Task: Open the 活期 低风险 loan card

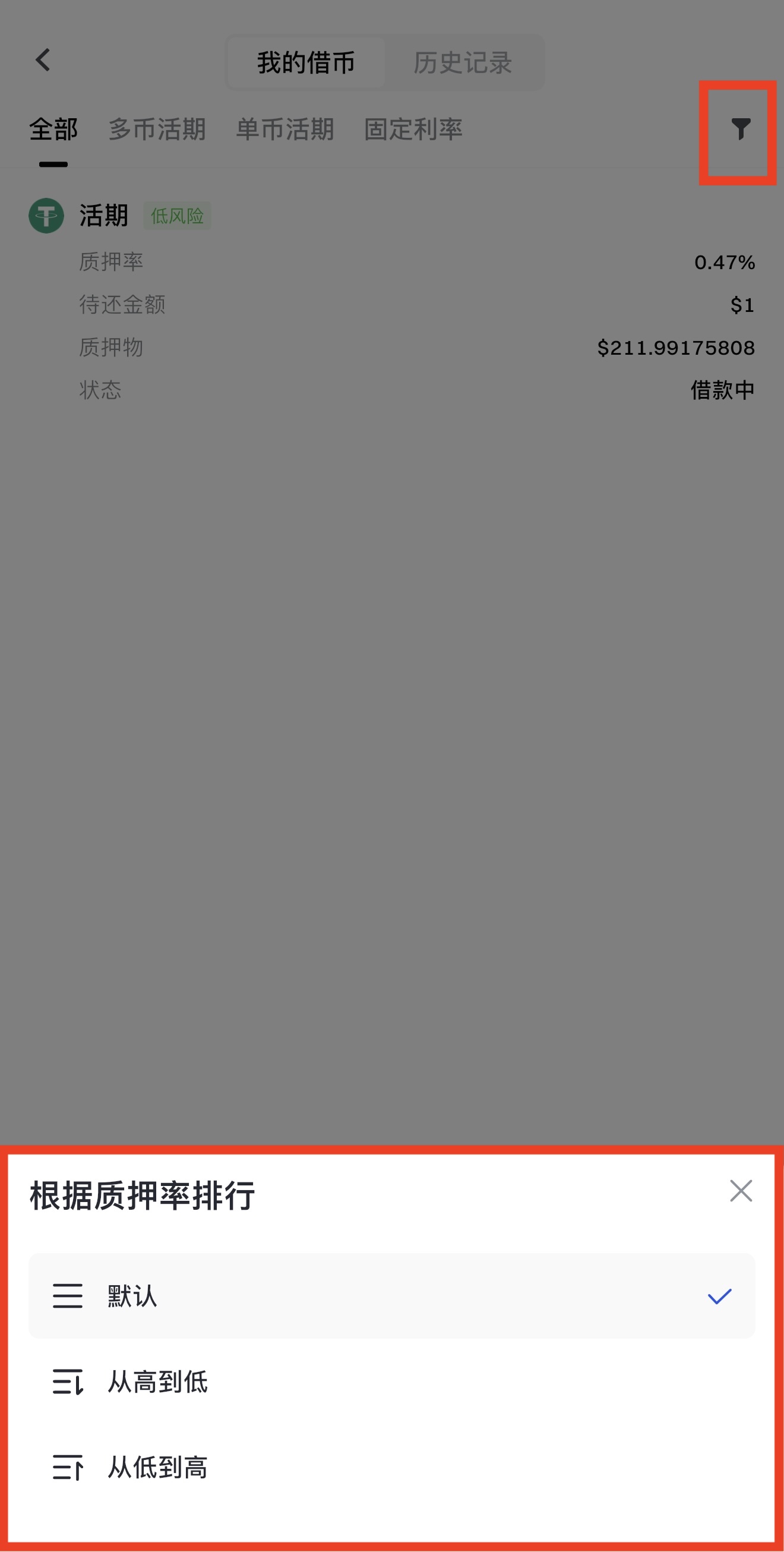Action: coord(391,301)
